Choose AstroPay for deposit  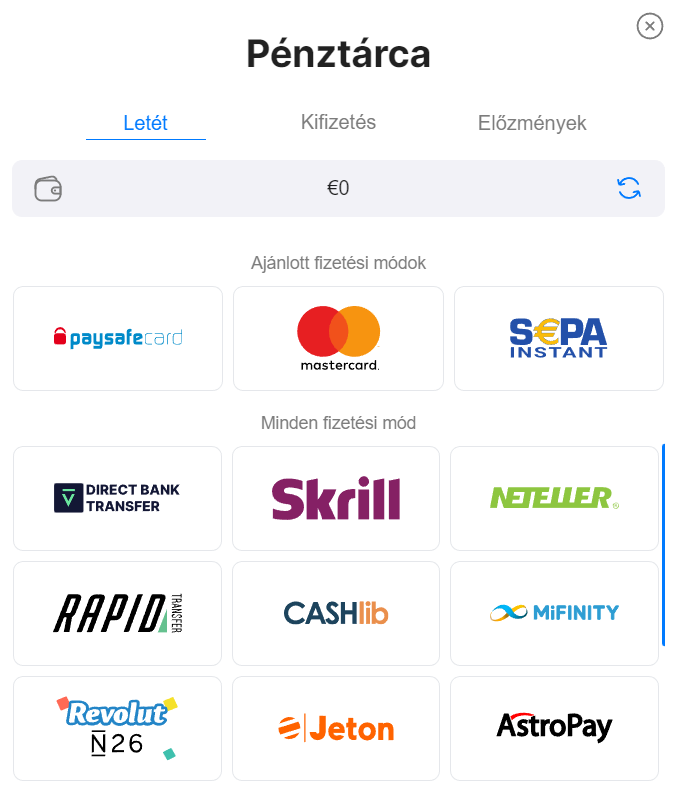pyautogui.click(x=554, y=727)
